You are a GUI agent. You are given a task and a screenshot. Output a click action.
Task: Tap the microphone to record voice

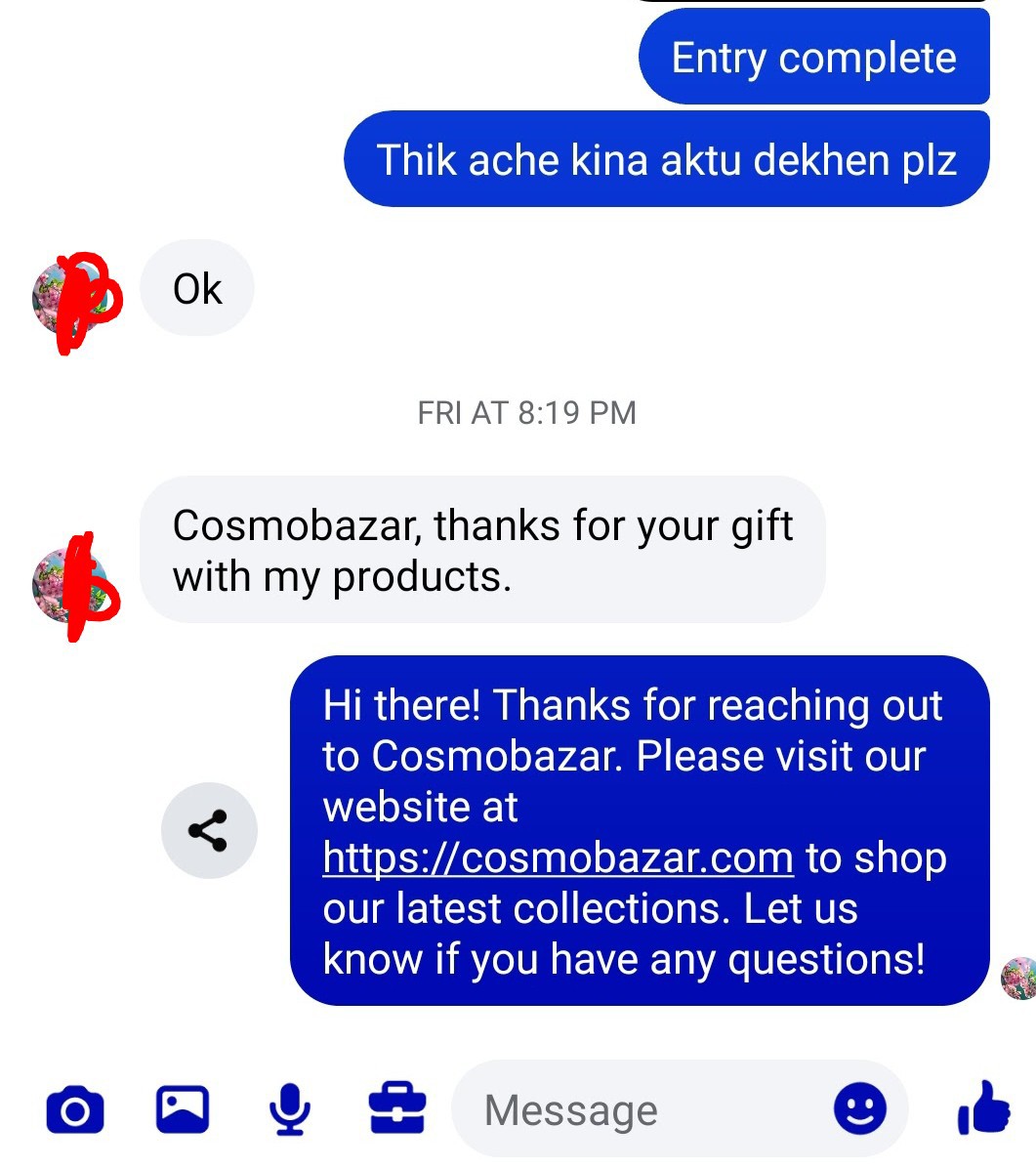(x=290, y=1110)
